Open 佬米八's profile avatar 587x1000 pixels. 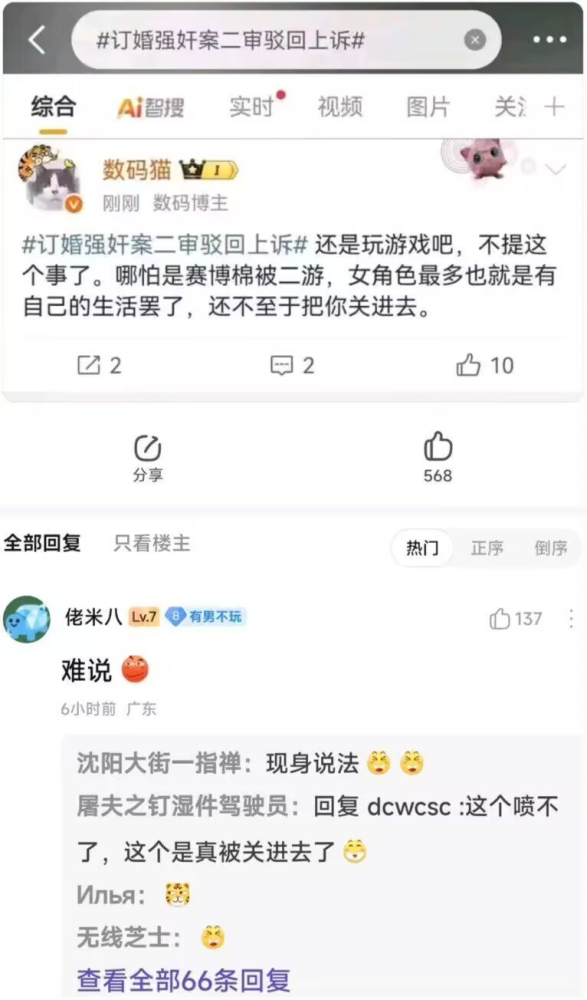click(x=27, y=619)
